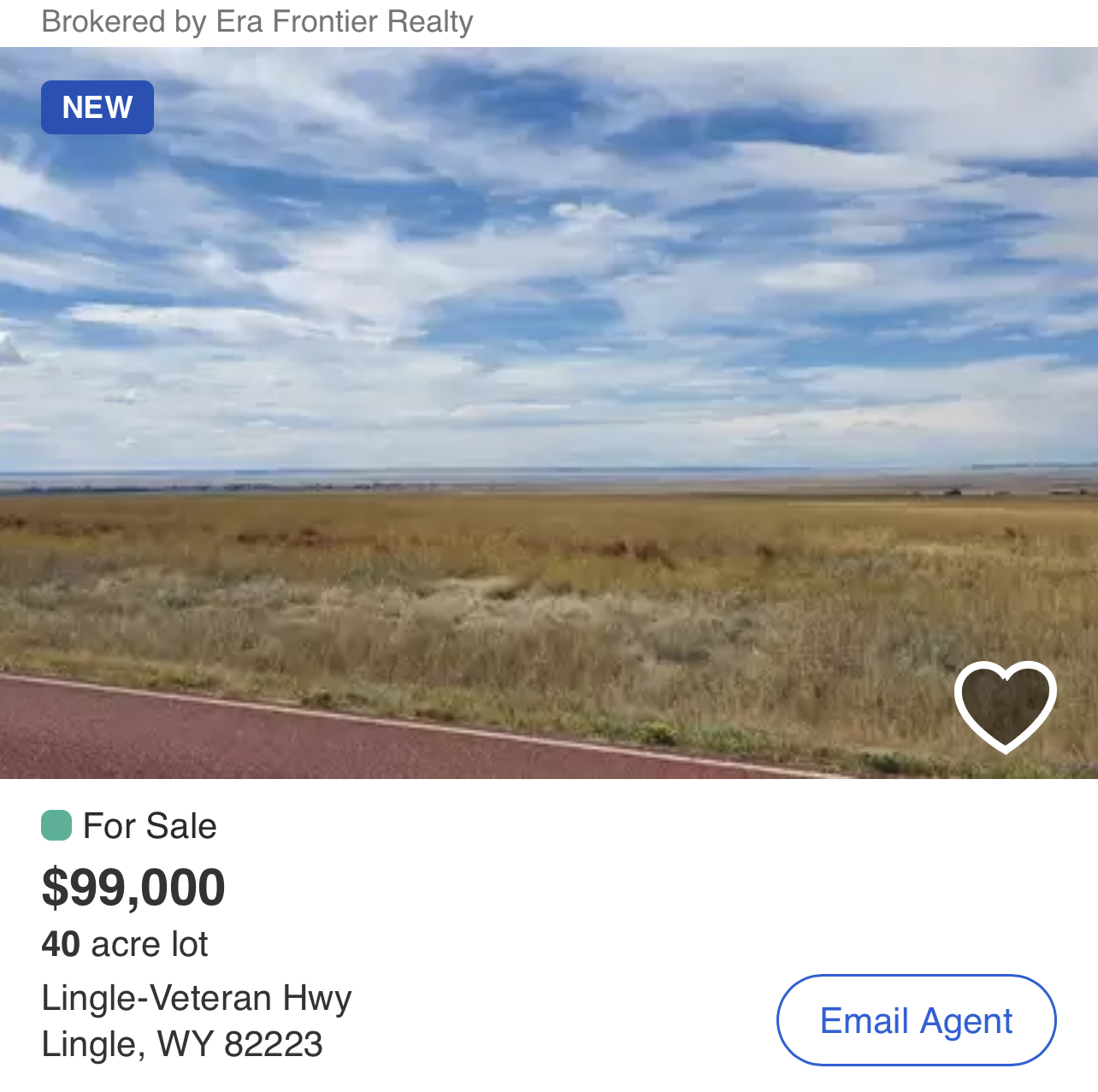Email the agent about this lot

916,1020
